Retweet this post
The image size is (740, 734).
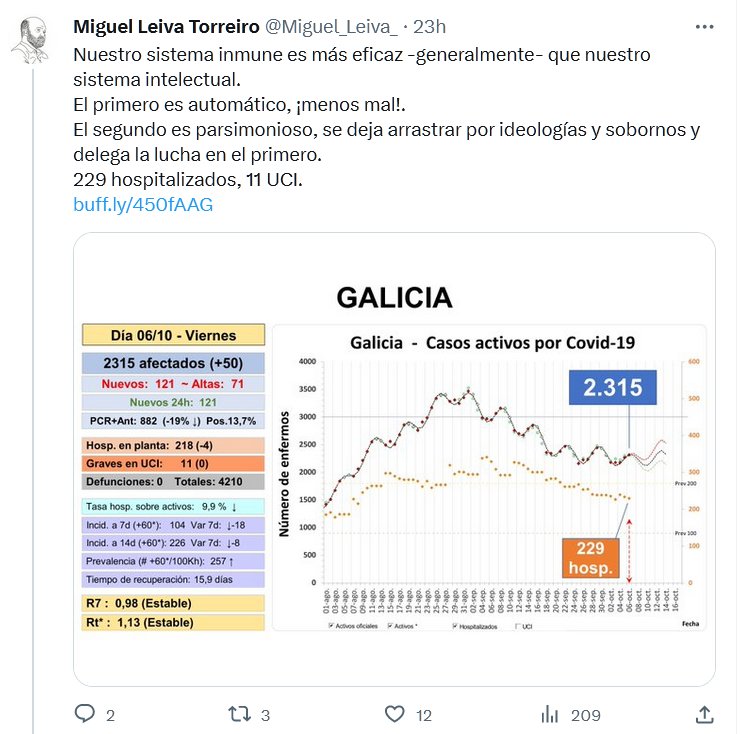tap(240, 714)
